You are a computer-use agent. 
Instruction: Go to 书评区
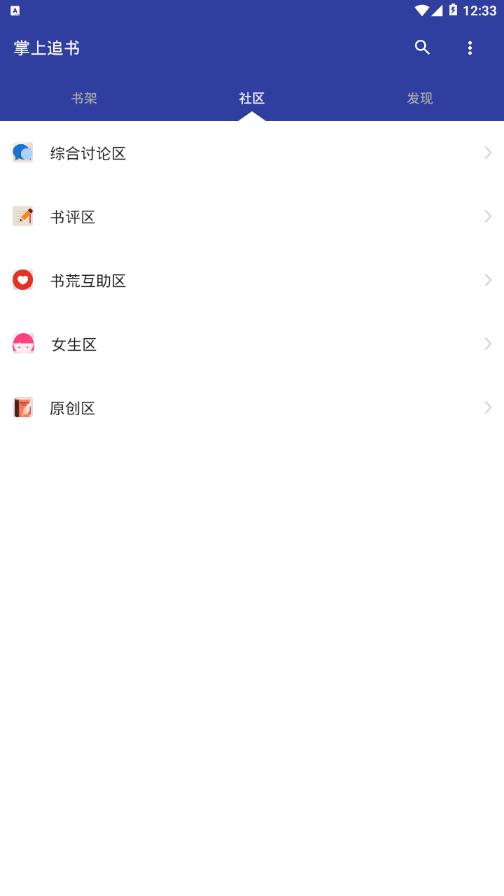(x=252, y=217)
